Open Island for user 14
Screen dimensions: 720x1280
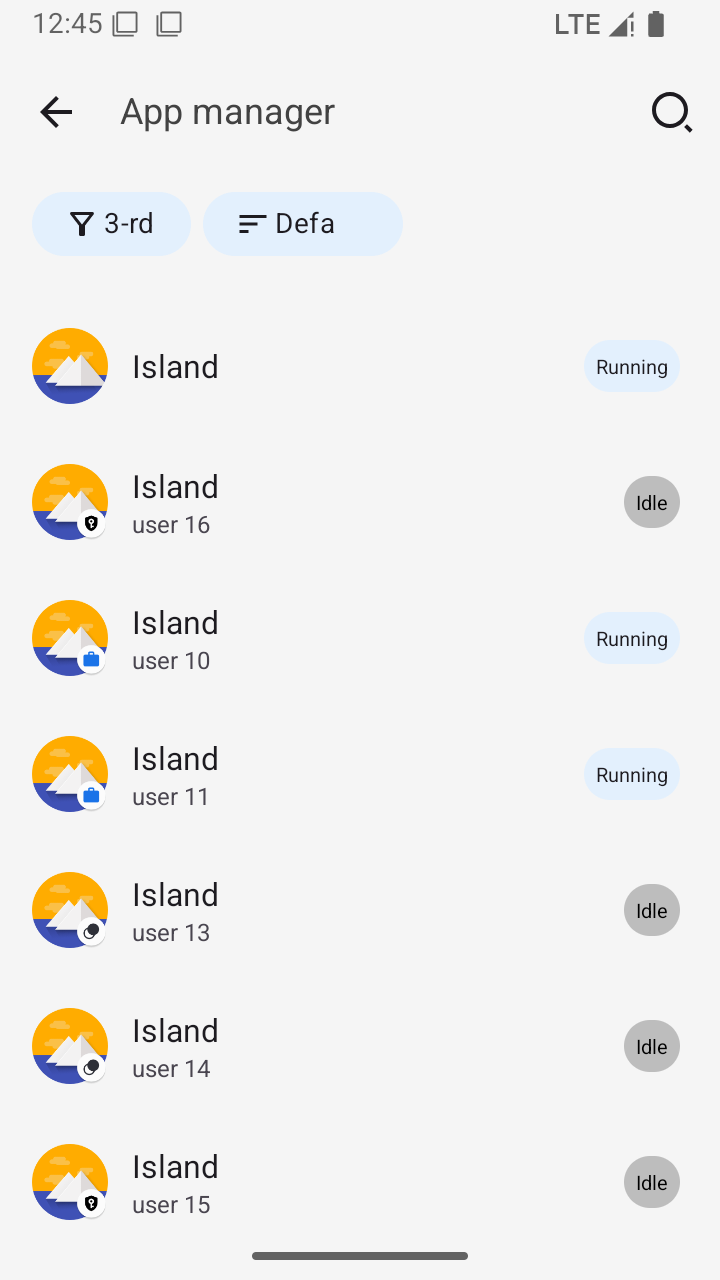pyautogui.click(x=360, y=1046)
